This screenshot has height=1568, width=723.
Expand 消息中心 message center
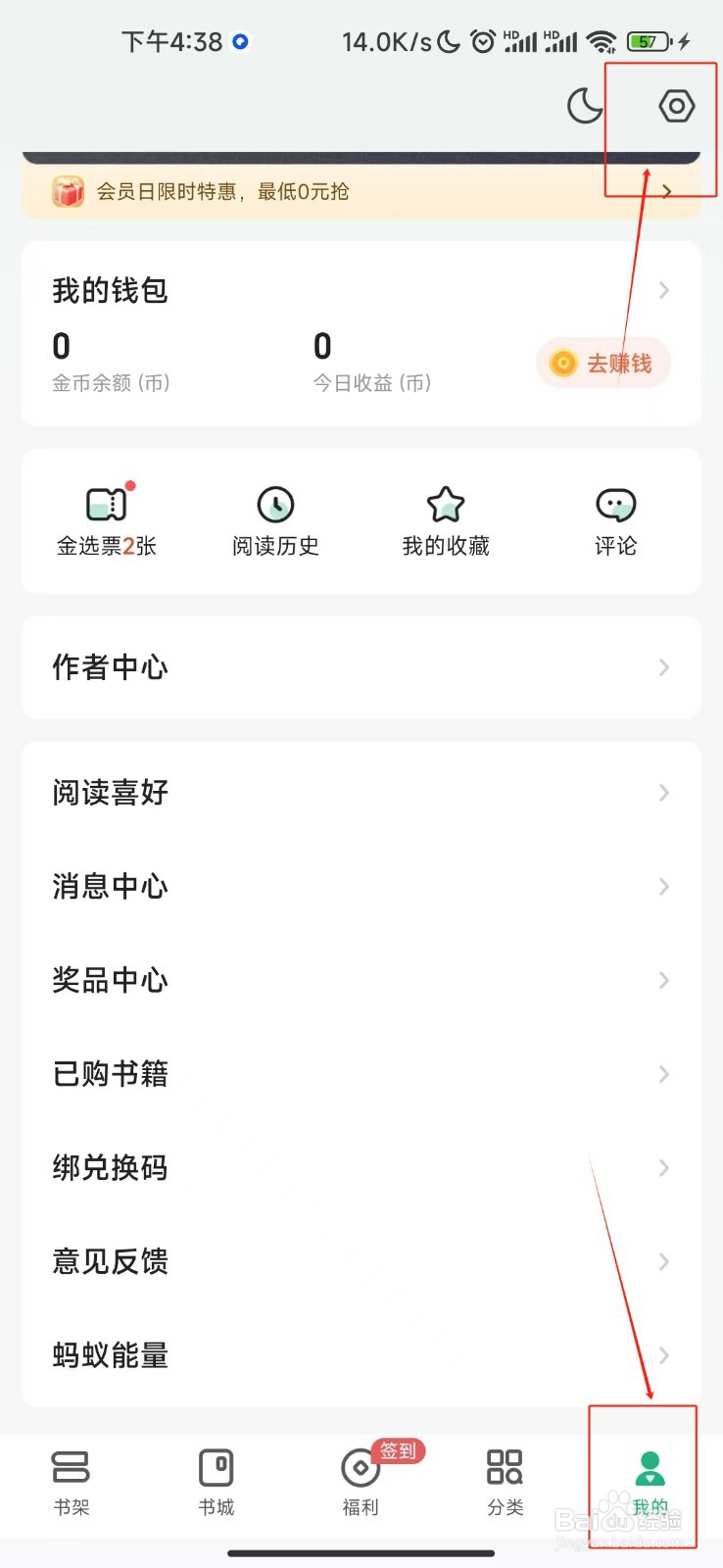(x=361, y=886)
